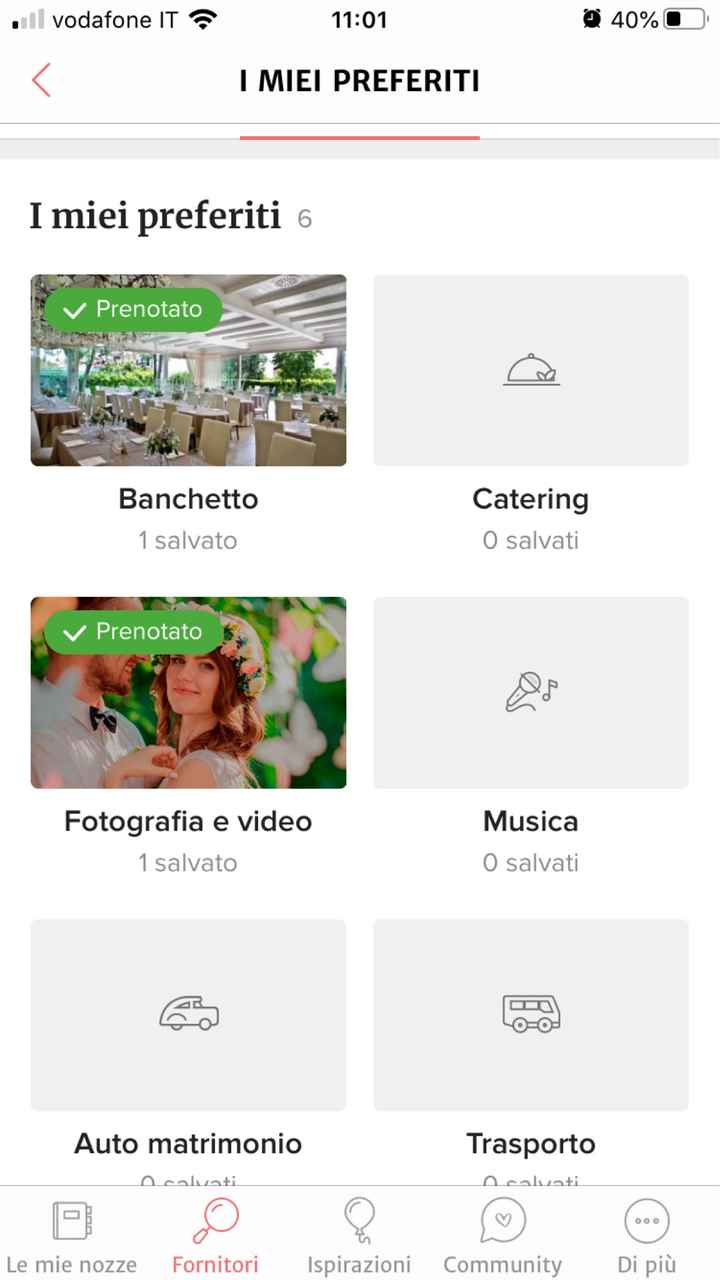Tap the Prenotato badge on Banchetto

pyautogui.click(x=131, y=309)
